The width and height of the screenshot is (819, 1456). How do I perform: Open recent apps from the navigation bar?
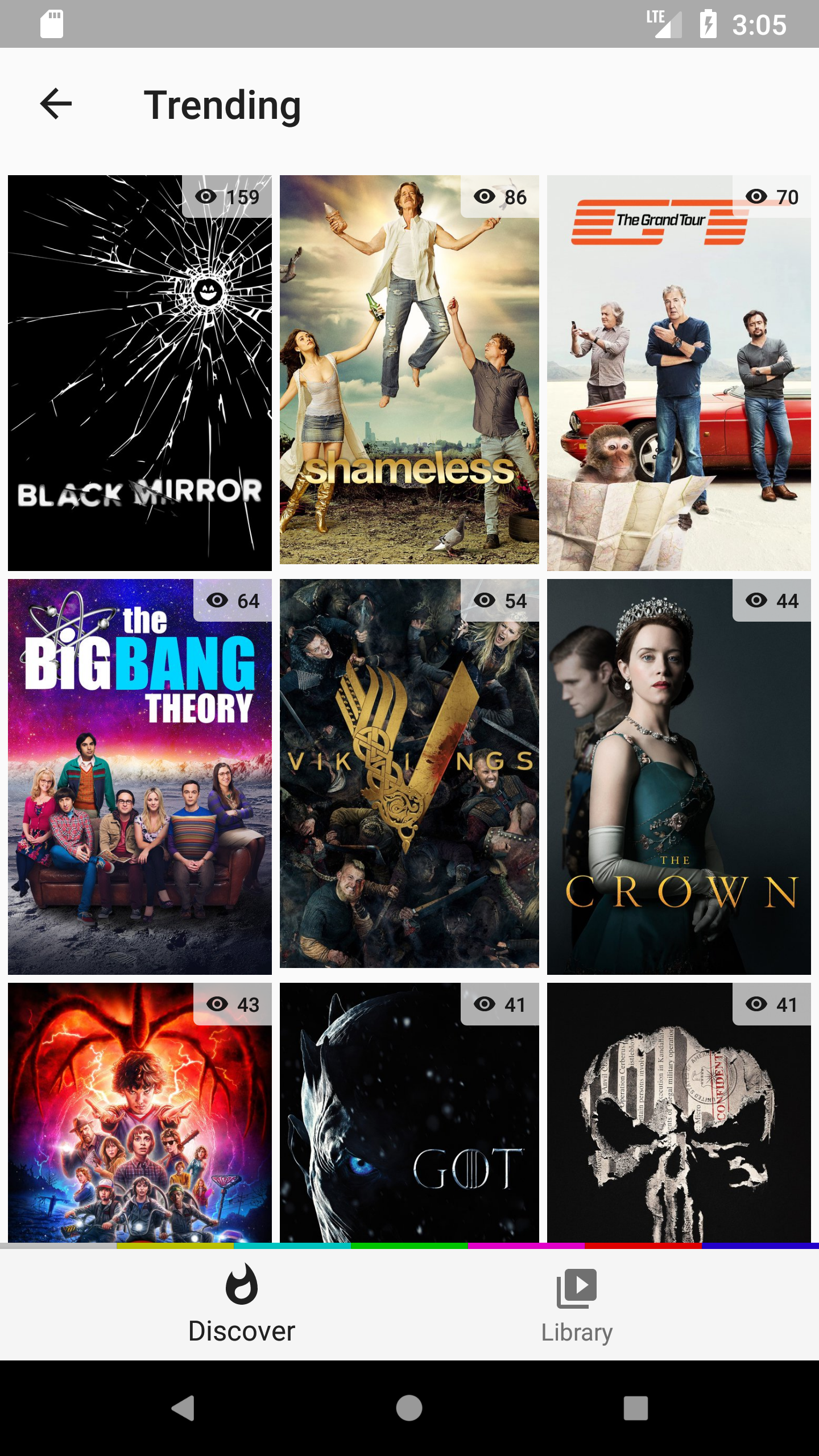[x=635, y=1408]
